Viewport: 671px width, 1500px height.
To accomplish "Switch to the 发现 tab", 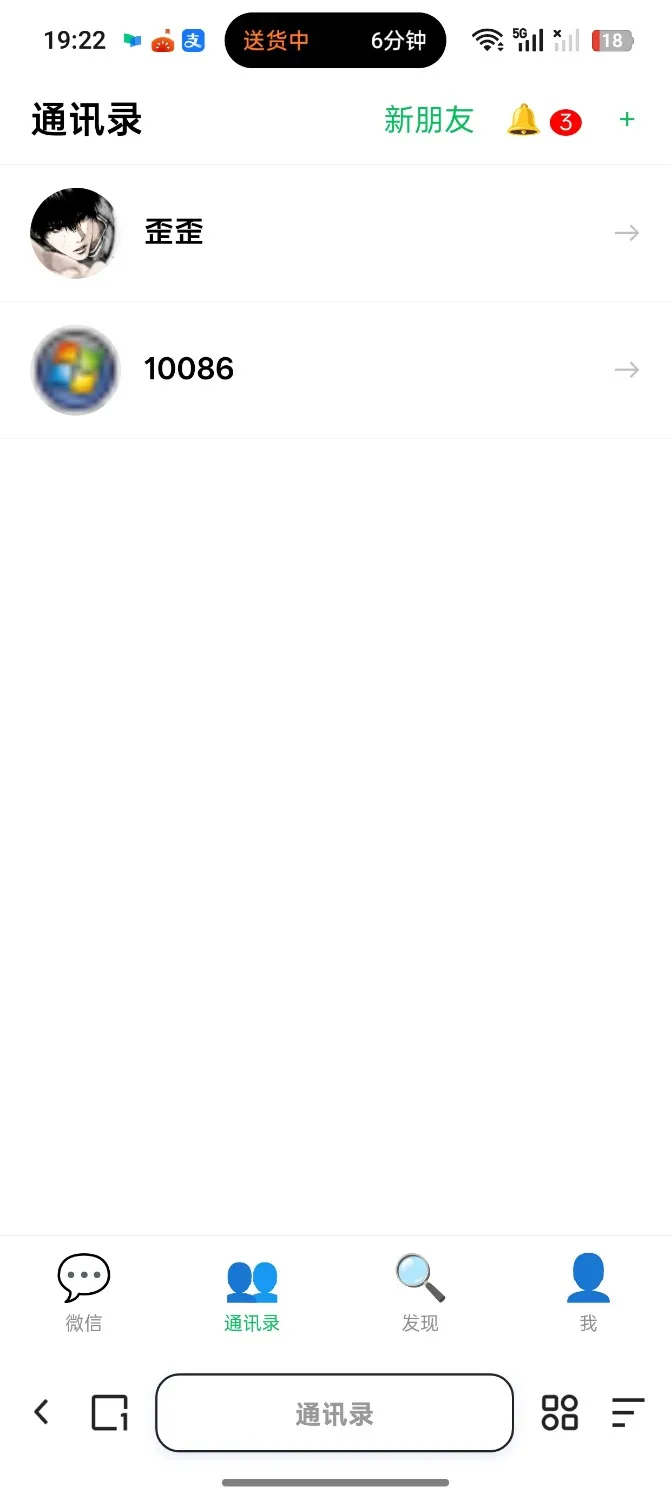I will pos(420,1293).
